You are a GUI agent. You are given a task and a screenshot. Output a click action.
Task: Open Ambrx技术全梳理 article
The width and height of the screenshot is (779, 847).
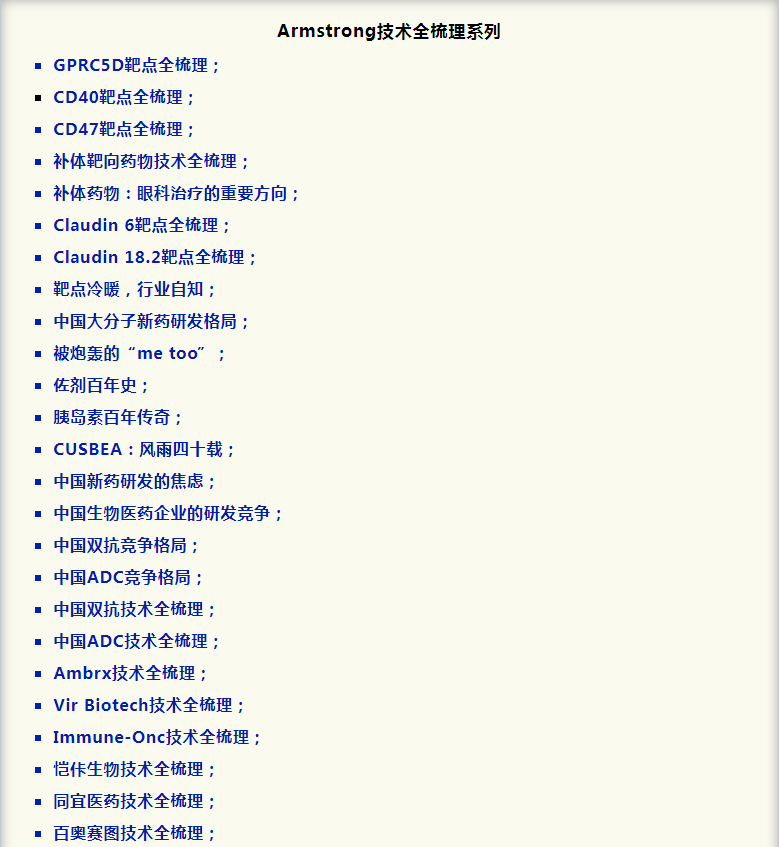[125, 673]
